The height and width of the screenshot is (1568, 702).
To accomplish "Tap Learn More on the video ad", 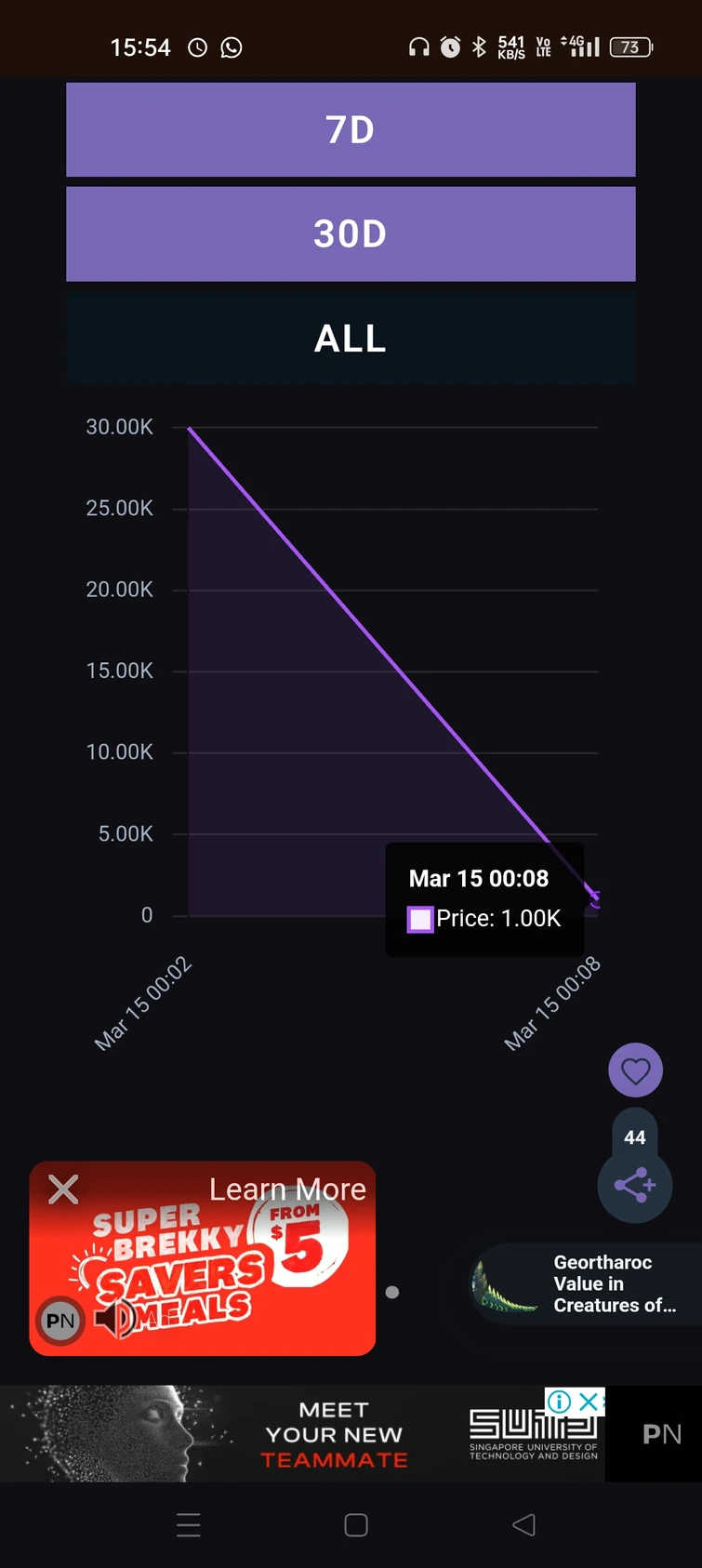I will pos(287,1189).
